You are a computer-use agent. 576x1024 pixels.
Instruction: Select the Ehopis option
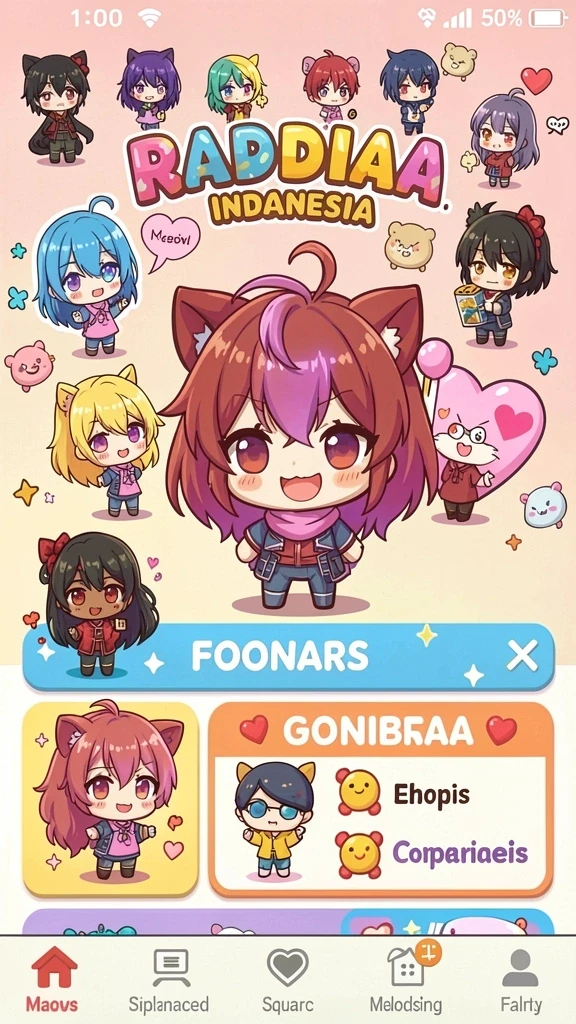[404, 793]
